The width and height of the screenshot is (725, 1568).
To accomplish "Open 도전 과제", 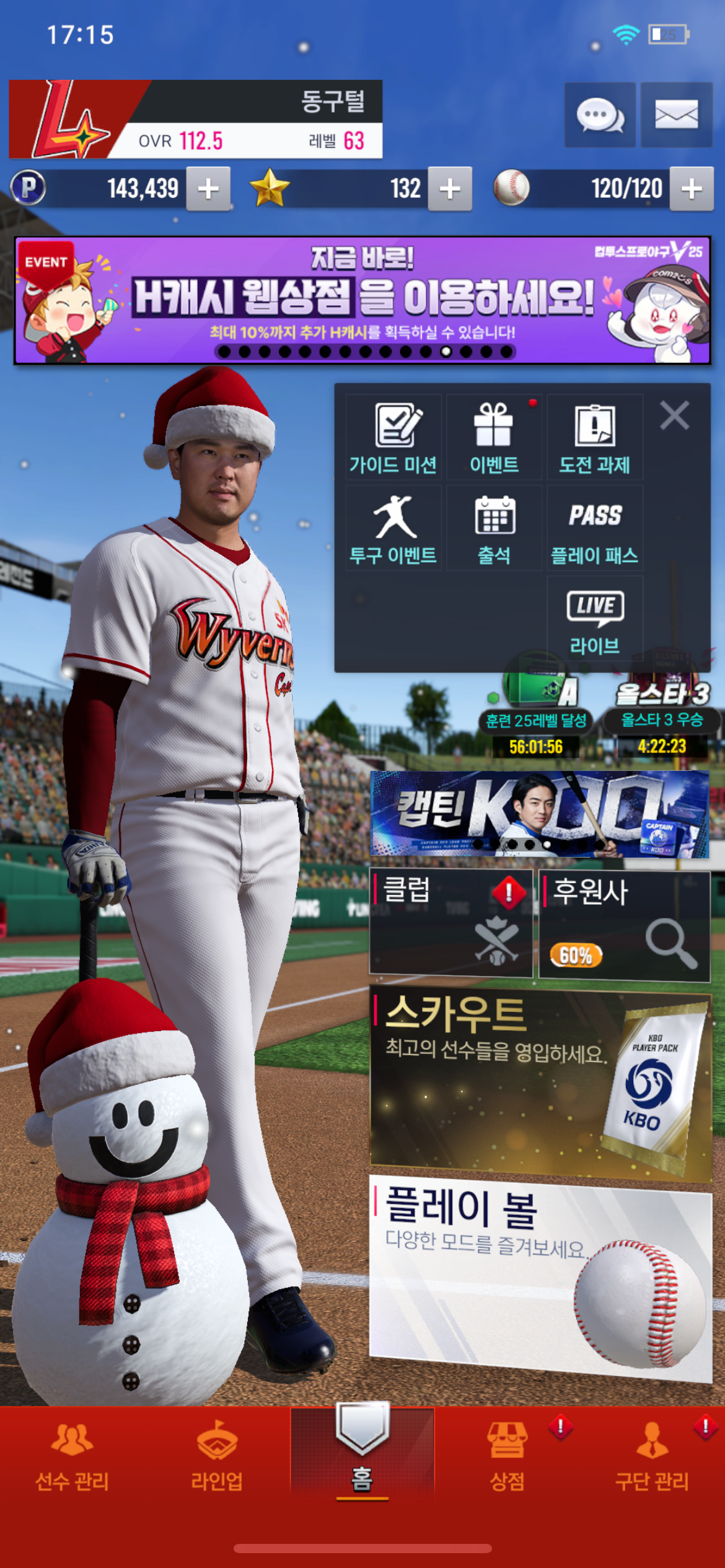I will 594,438.
